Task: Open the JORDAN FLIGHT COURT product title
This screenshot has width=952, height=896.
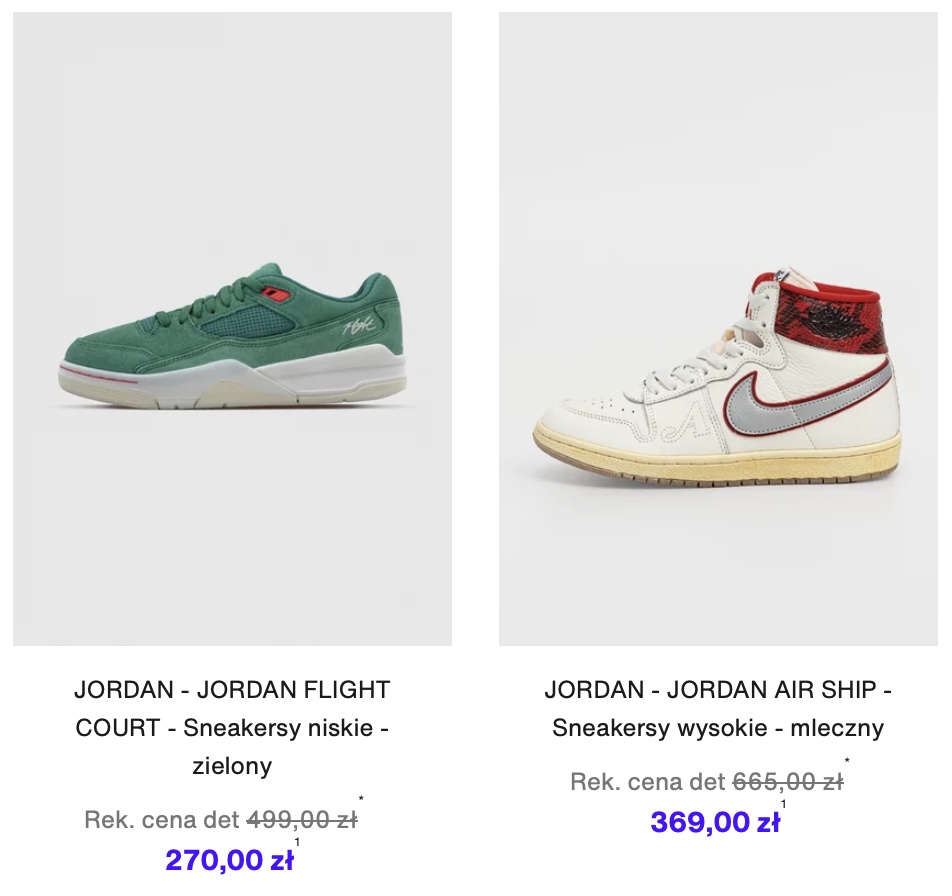Action: click(x=232, y=727)
